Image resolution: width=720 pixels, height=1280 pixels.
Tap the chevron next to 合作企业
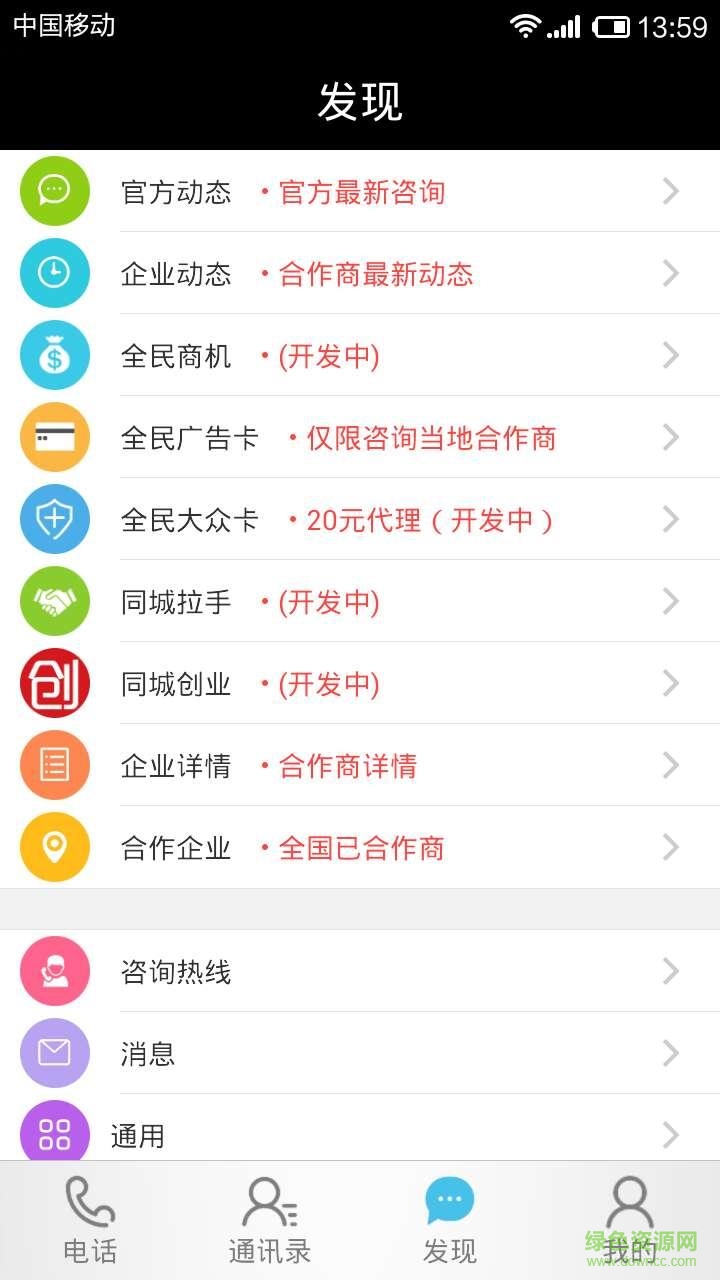(x=672, y=847)
